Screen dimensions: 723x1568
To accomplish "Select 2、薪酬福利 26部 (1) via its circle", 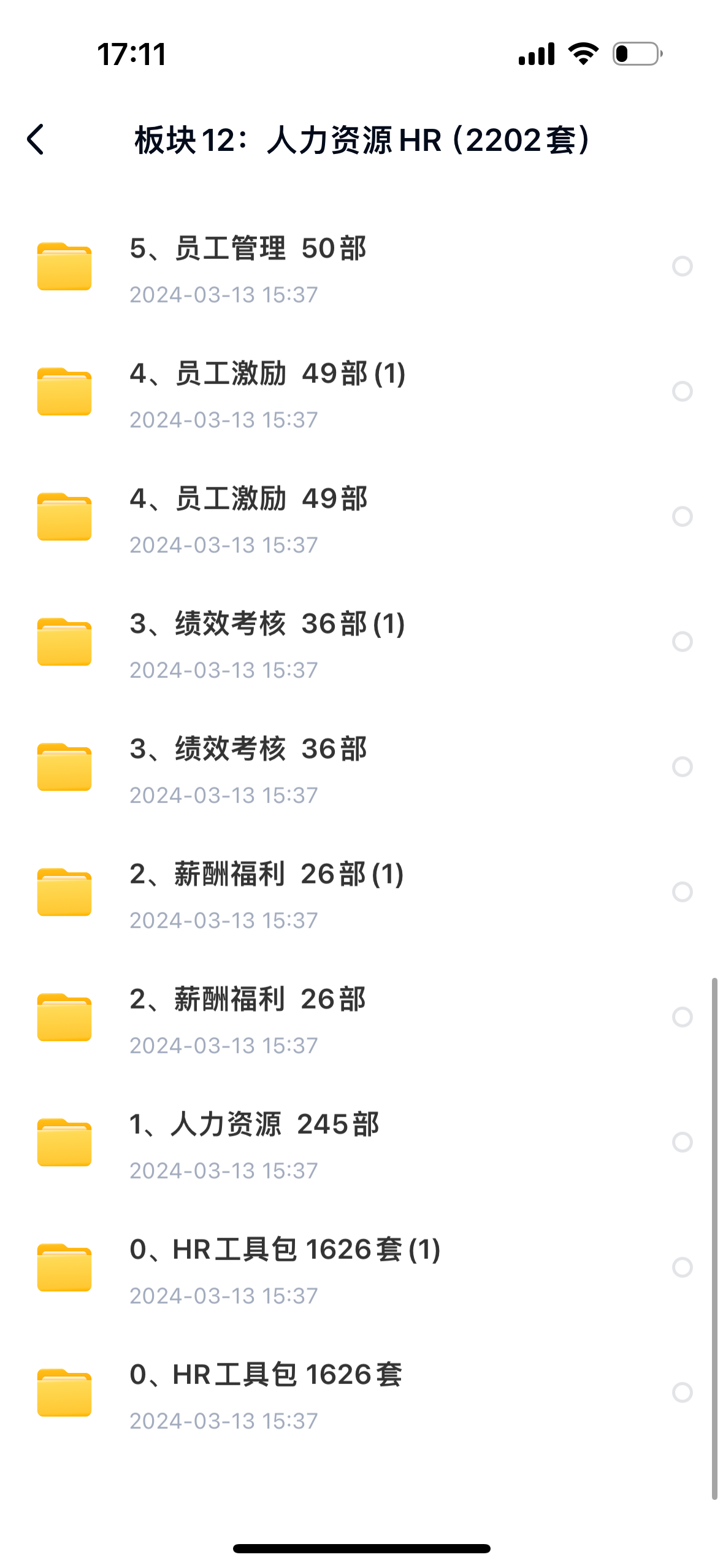I will click(682, 892).
